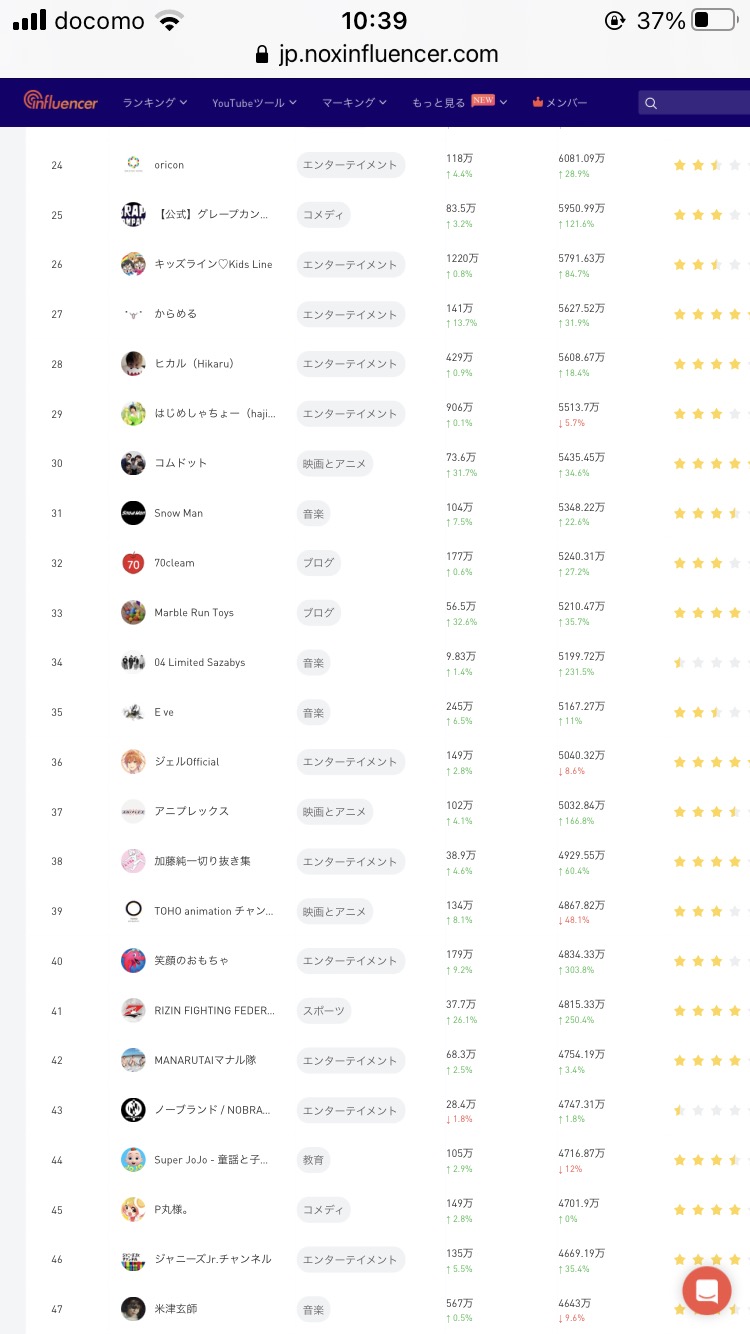
Task: Open the 笑顔のおもちゃ channel
Action: tap(191, 960)
